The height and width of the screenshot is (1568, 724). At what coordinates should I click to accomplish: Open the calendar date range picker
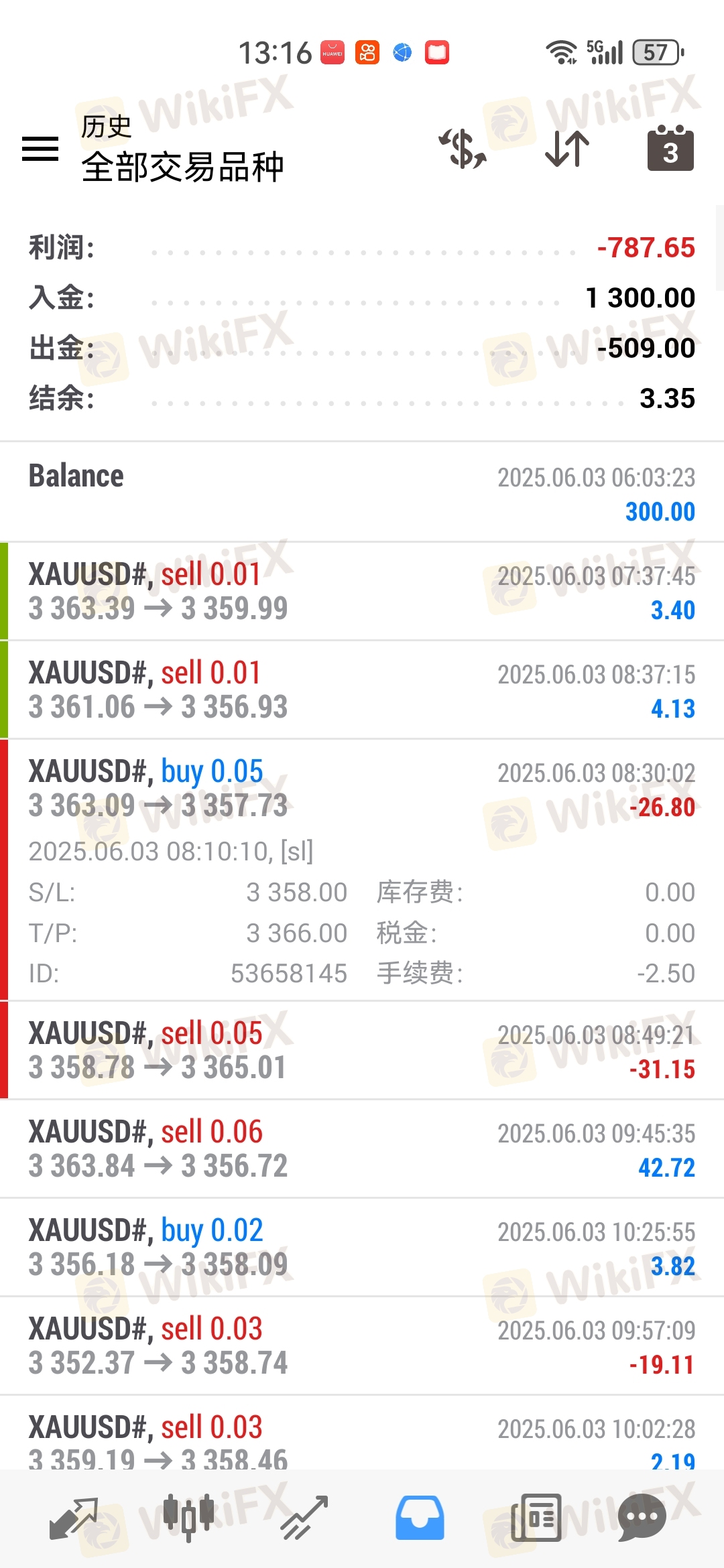tap(670, 148)
